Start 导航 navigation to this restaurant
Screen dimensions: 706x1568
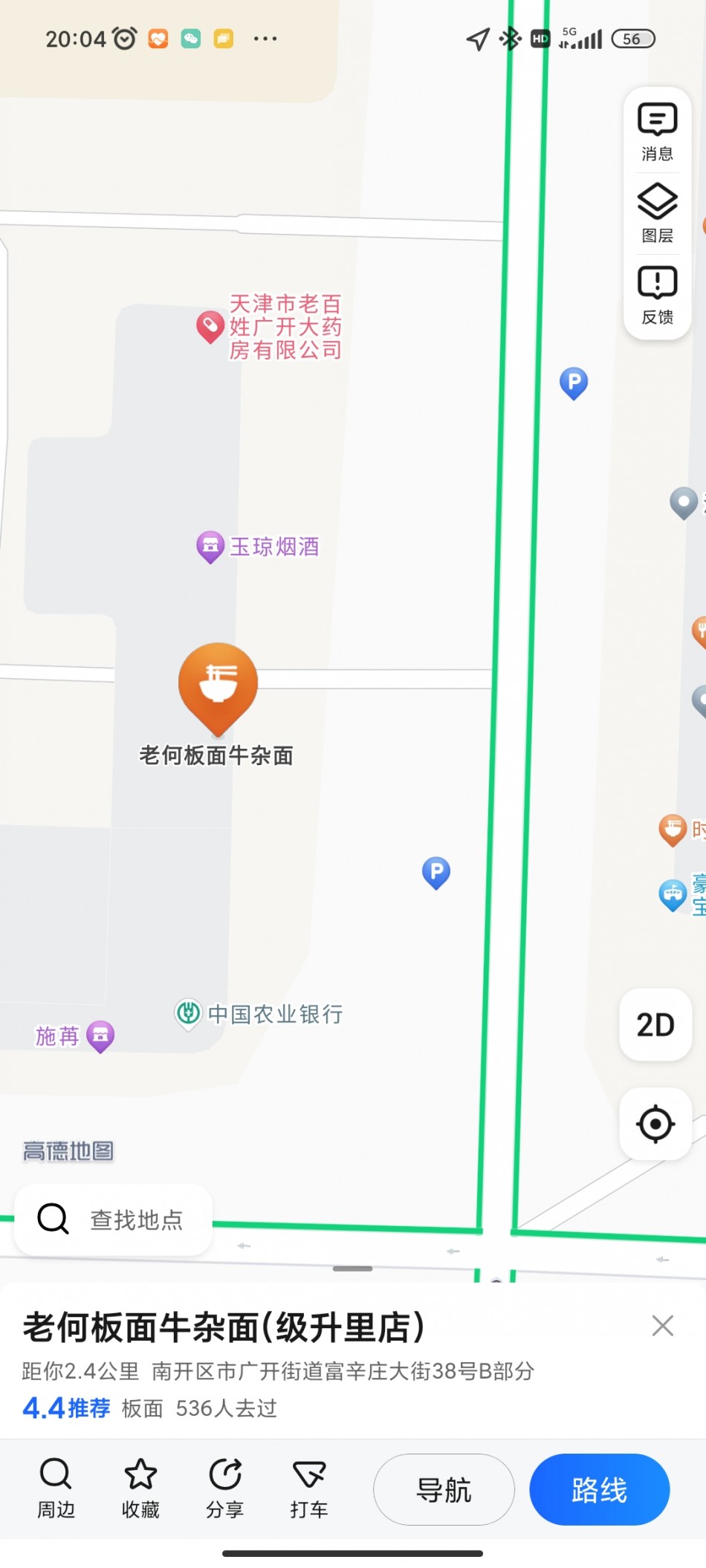pos(444,1489)
